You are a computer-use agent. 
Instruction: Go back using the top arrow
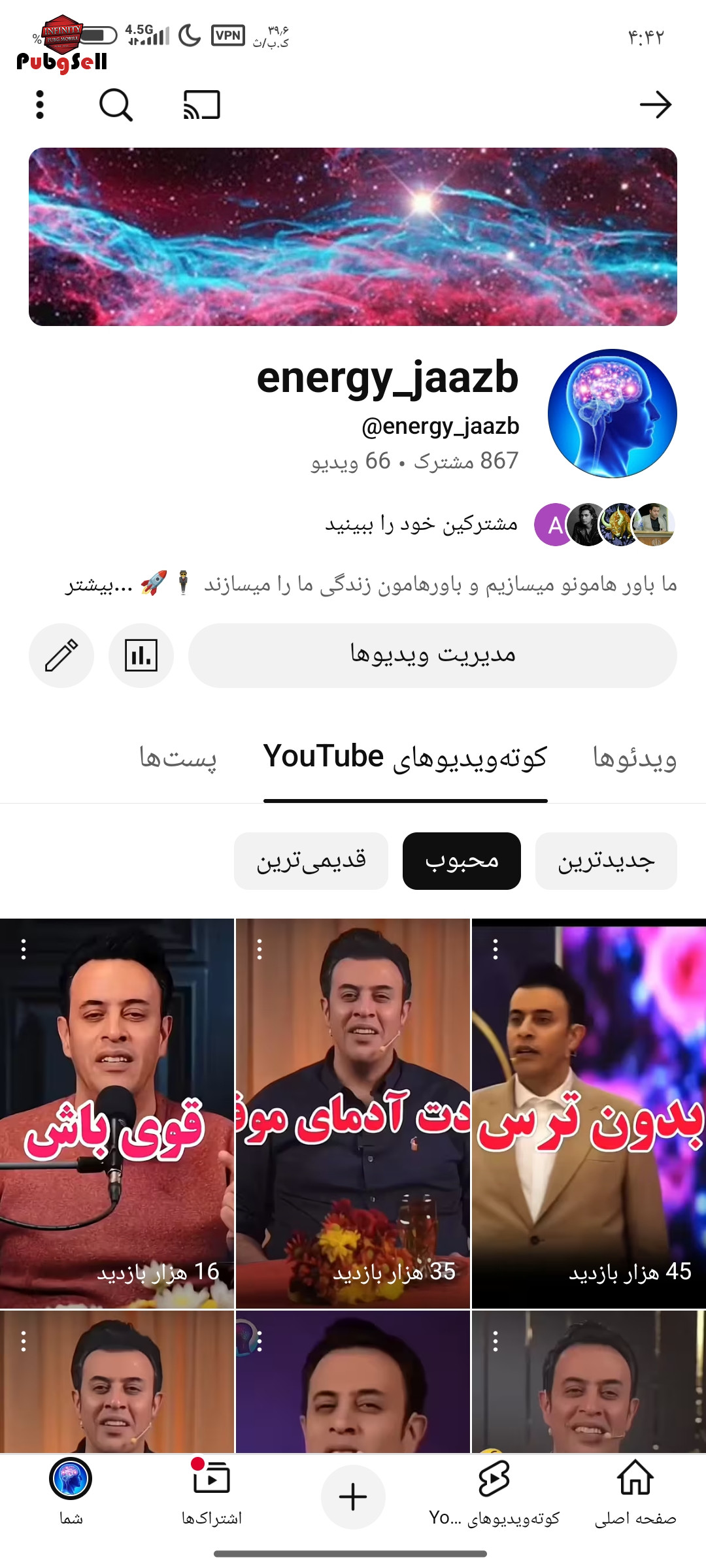(x=656, y=105)
